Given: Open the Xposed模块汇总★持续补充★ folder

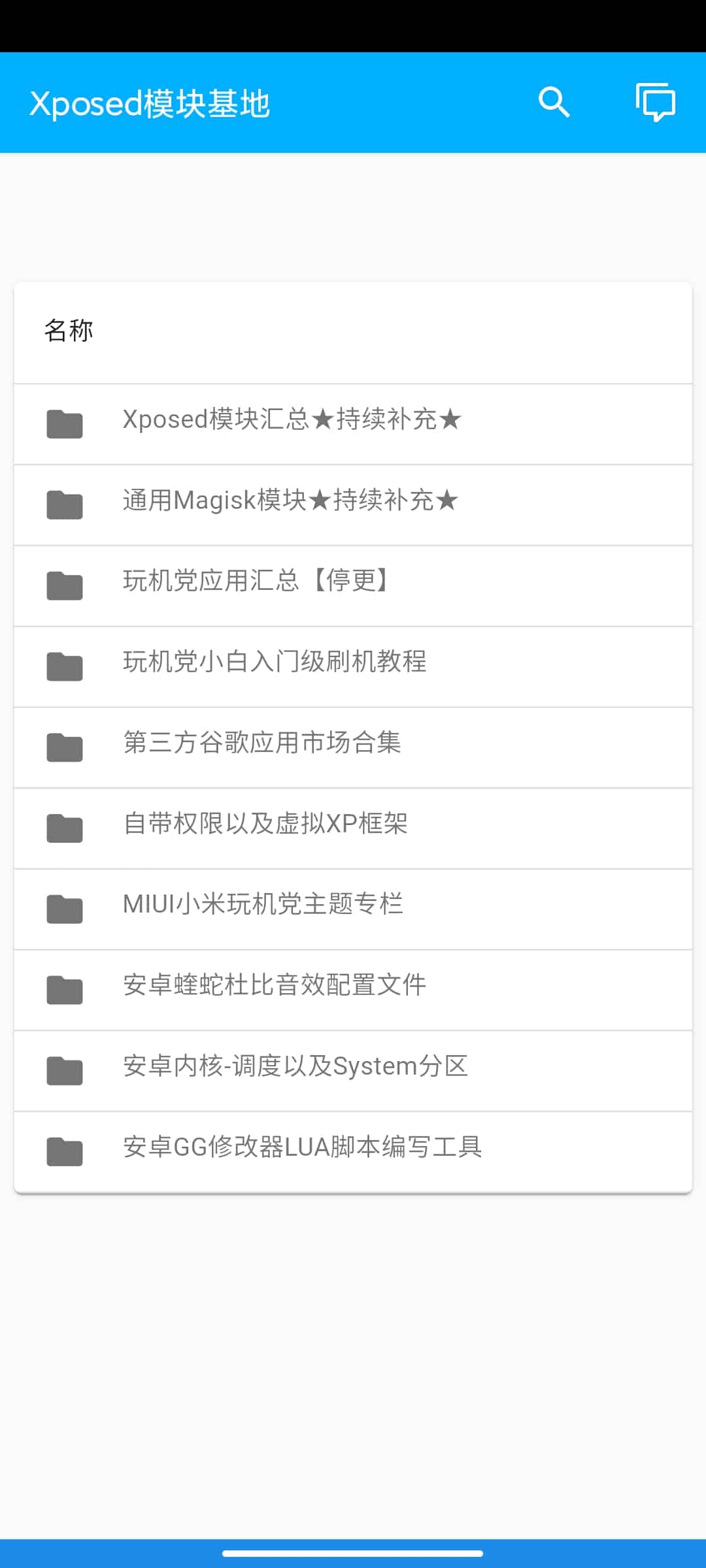Looking at the screenshot, I should point(292,420).
